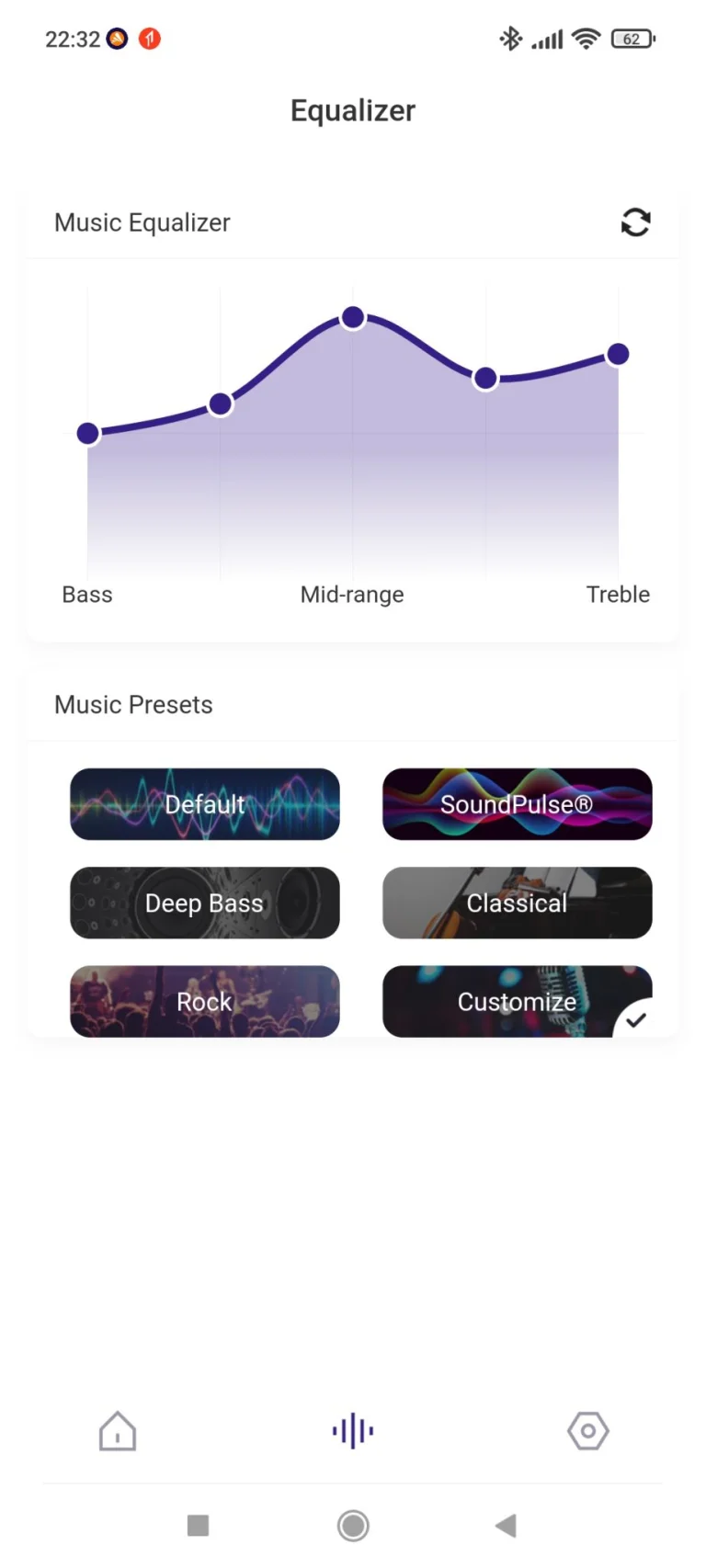Tap the Treble equalizer point
This screenshot has width=706, height=1568.
pos(618,354)
